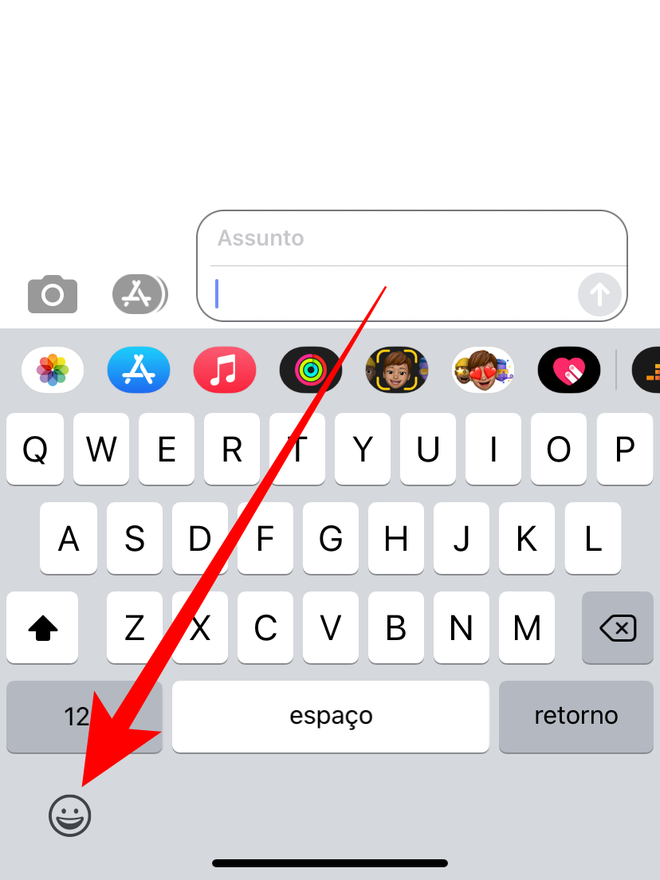Send the message with the arrow button

pyautogui.click(x=600, y=294)
